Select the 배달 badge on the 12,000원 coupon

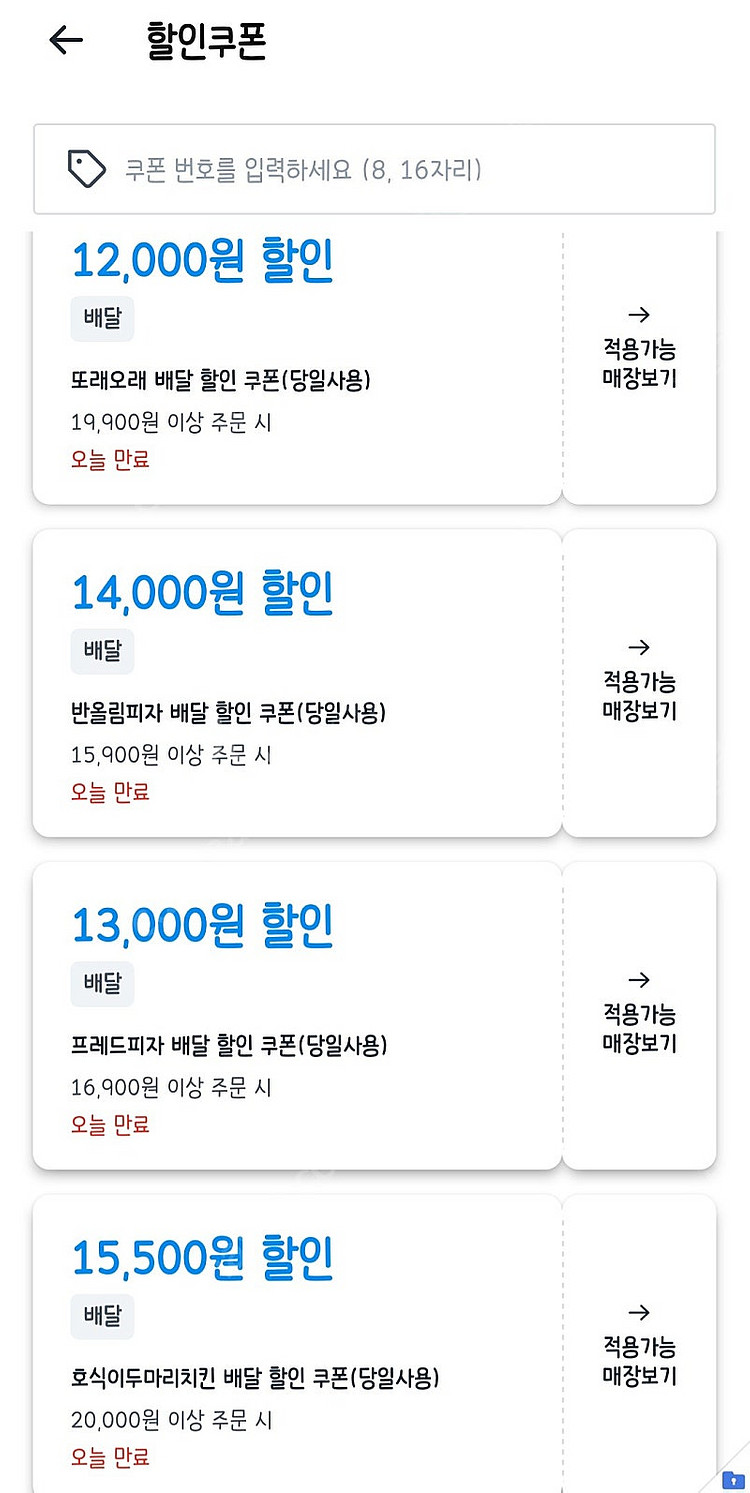point(101,319)
